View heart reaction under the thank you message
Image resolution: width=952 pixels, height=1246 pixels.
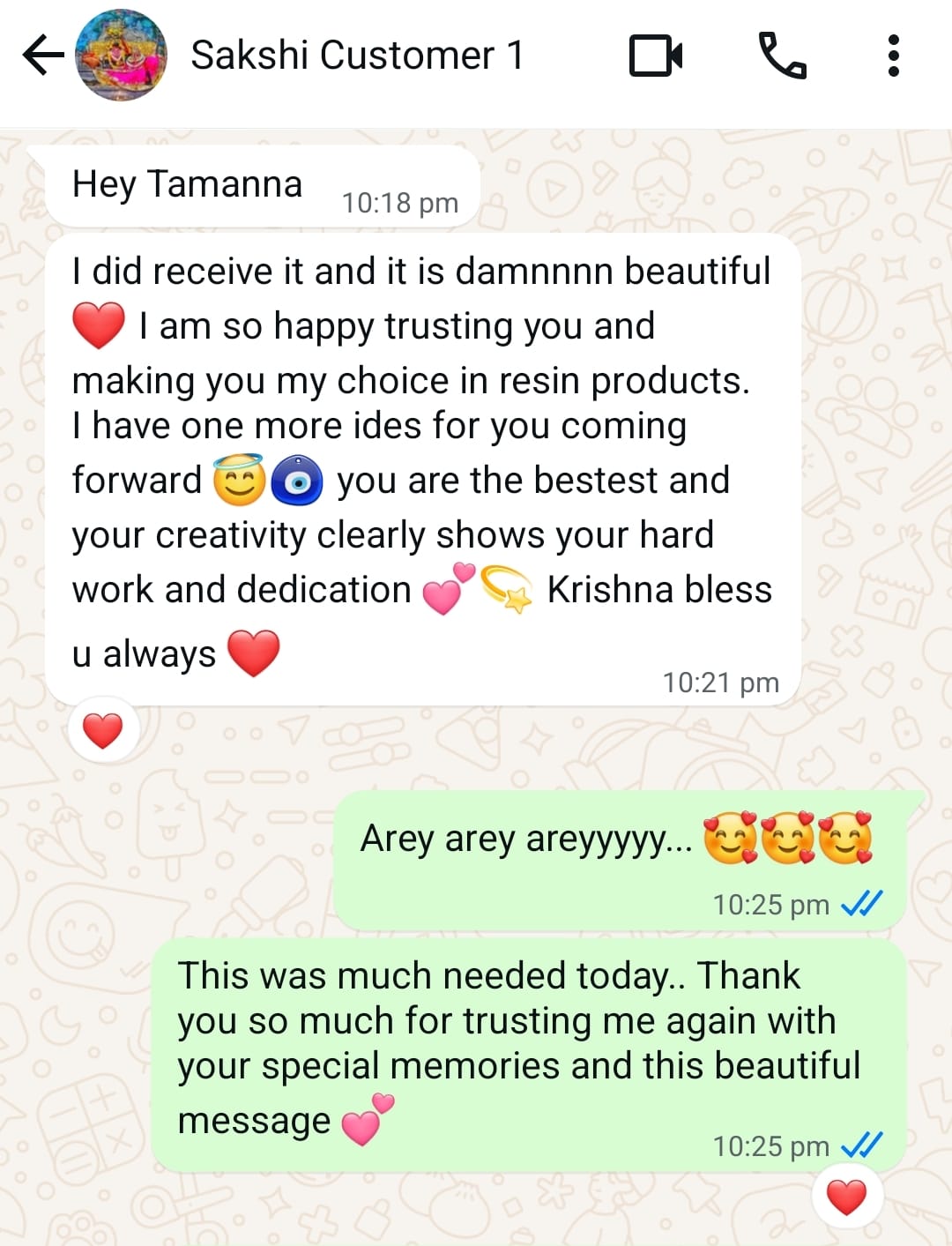[x=846, y=1197]
